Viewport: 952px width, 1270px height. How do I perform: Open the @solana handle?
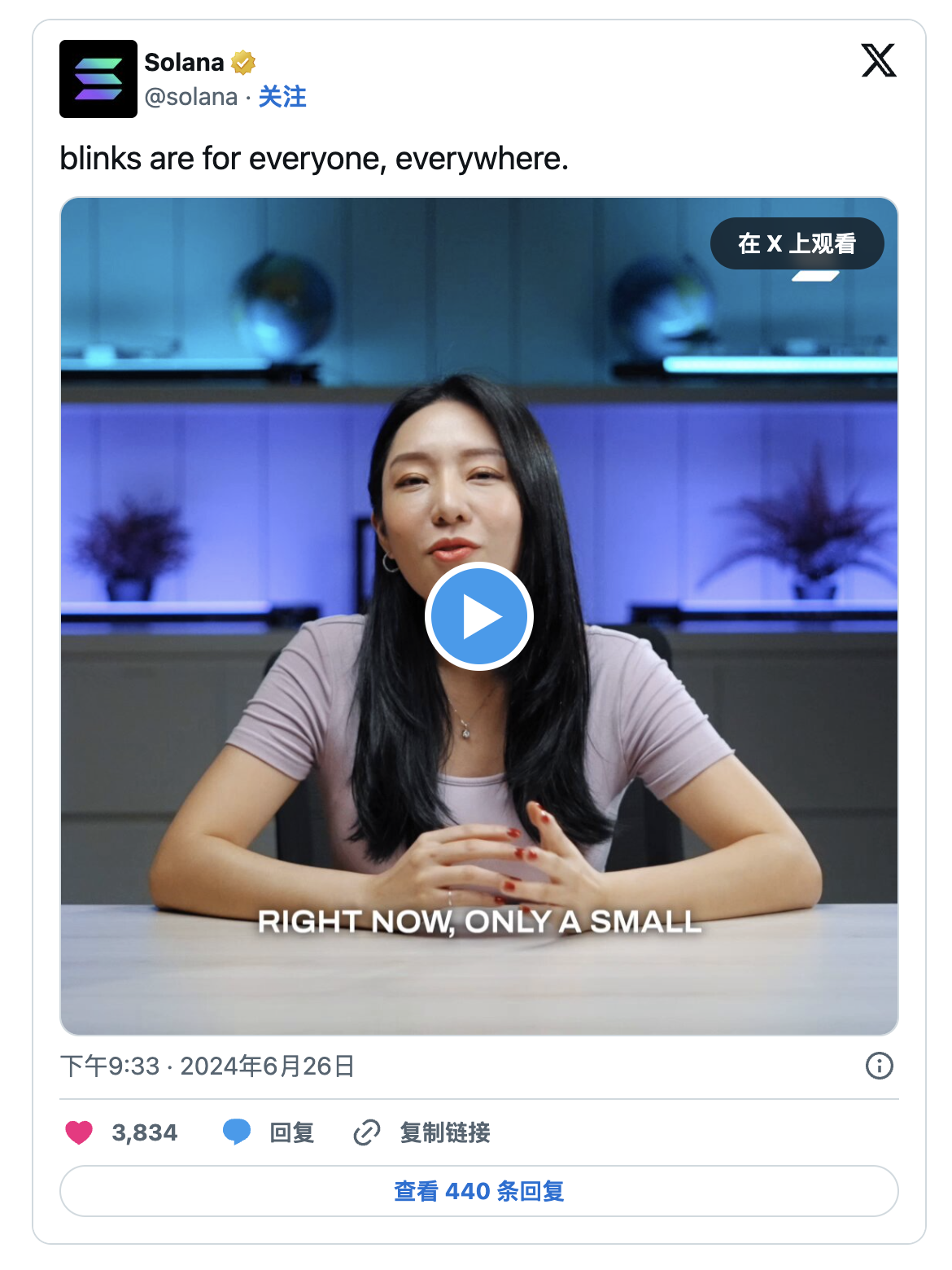pyautogui.click(x=191, y=97)
